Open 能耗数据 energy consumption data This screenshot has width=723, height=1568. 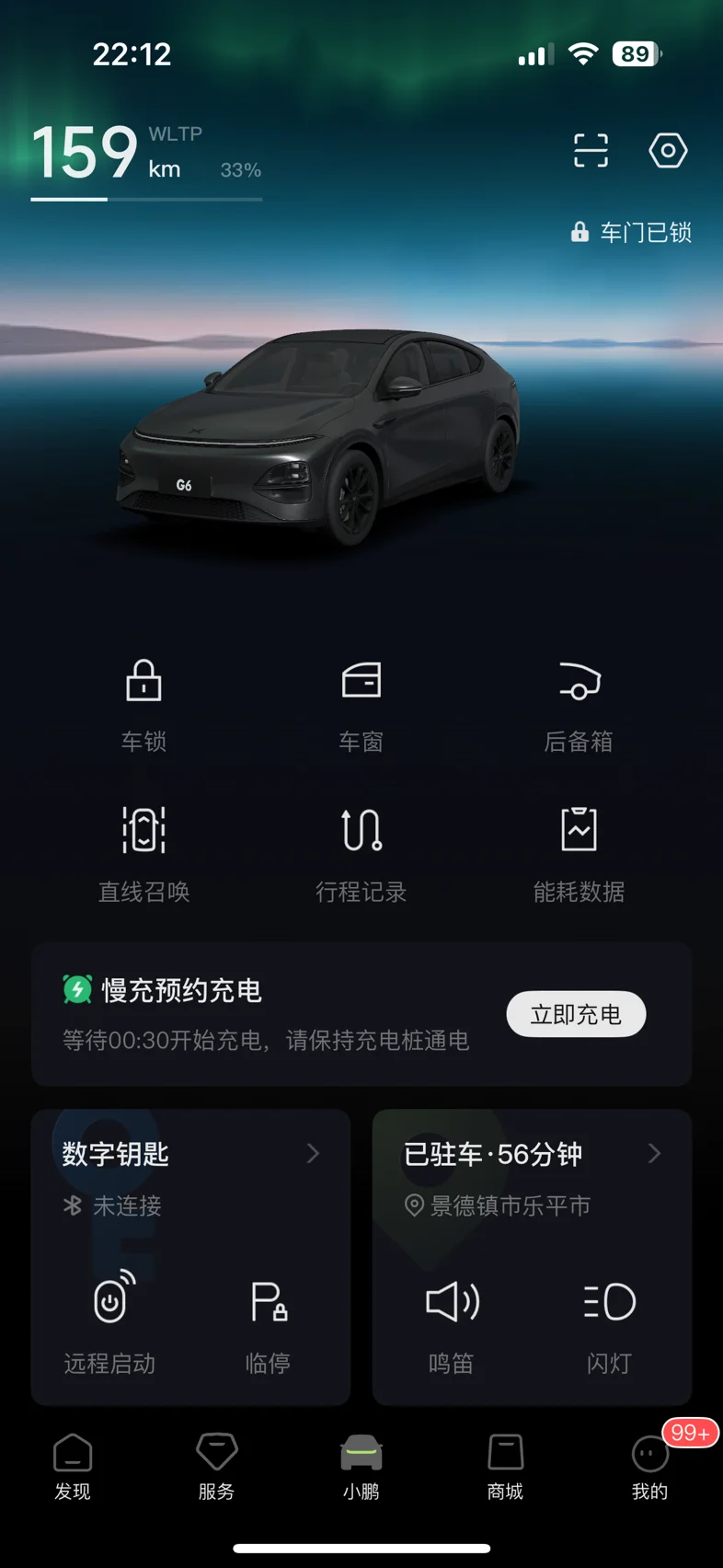tap(579, 854)
